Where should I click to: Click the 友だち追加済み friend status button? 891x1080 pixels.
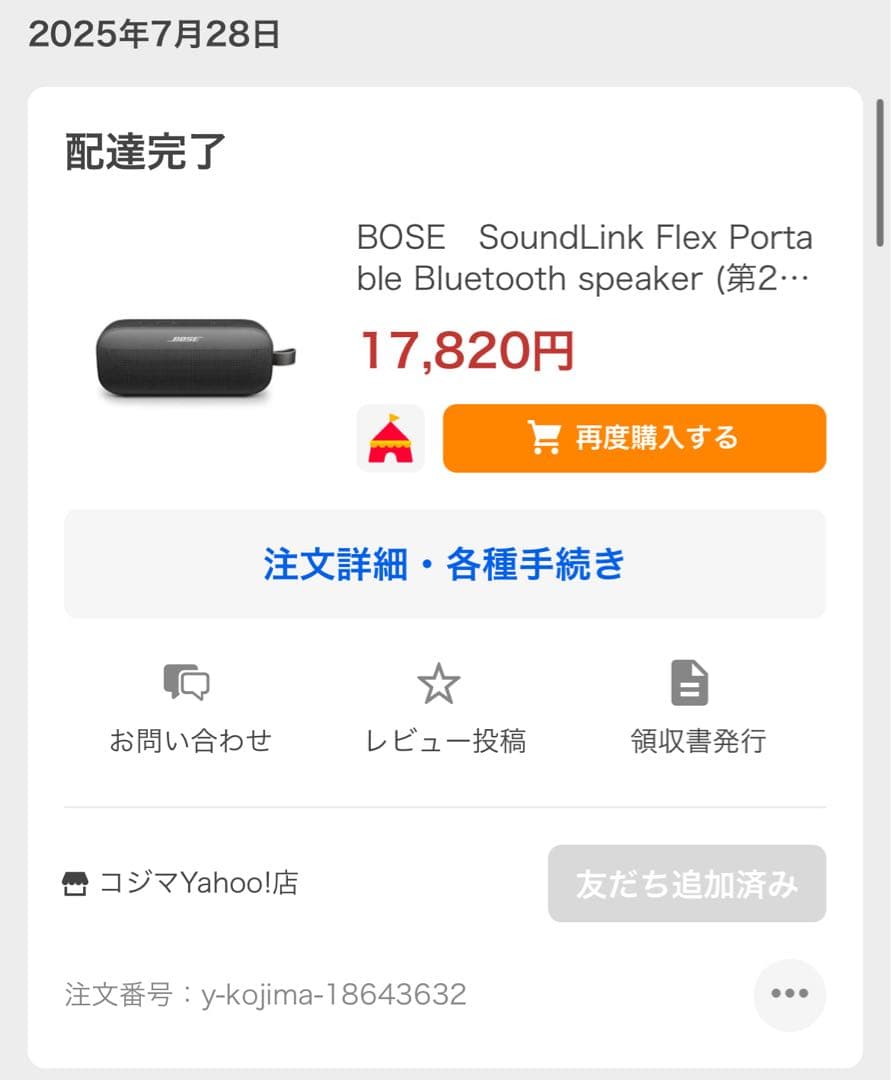[686, 884]
